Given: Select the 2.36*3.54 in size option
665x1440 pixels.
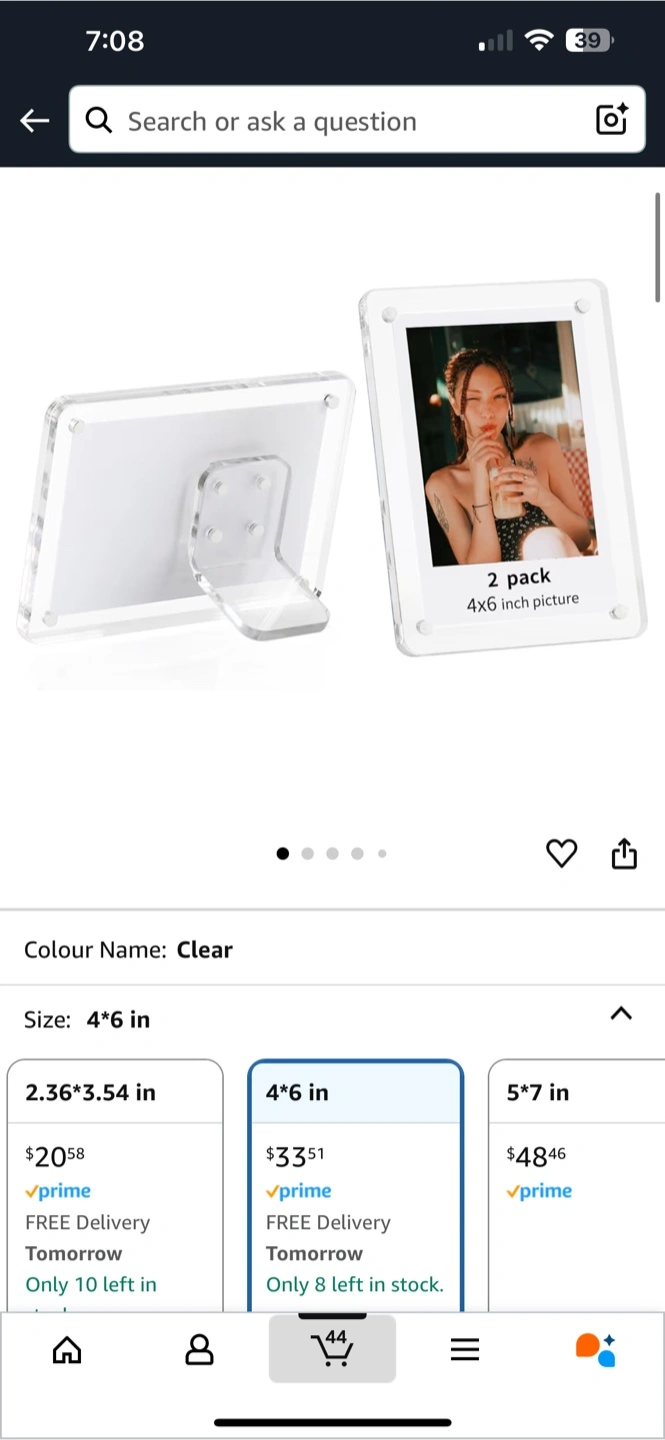Looking at the screenshot, I should [115, 1185].
